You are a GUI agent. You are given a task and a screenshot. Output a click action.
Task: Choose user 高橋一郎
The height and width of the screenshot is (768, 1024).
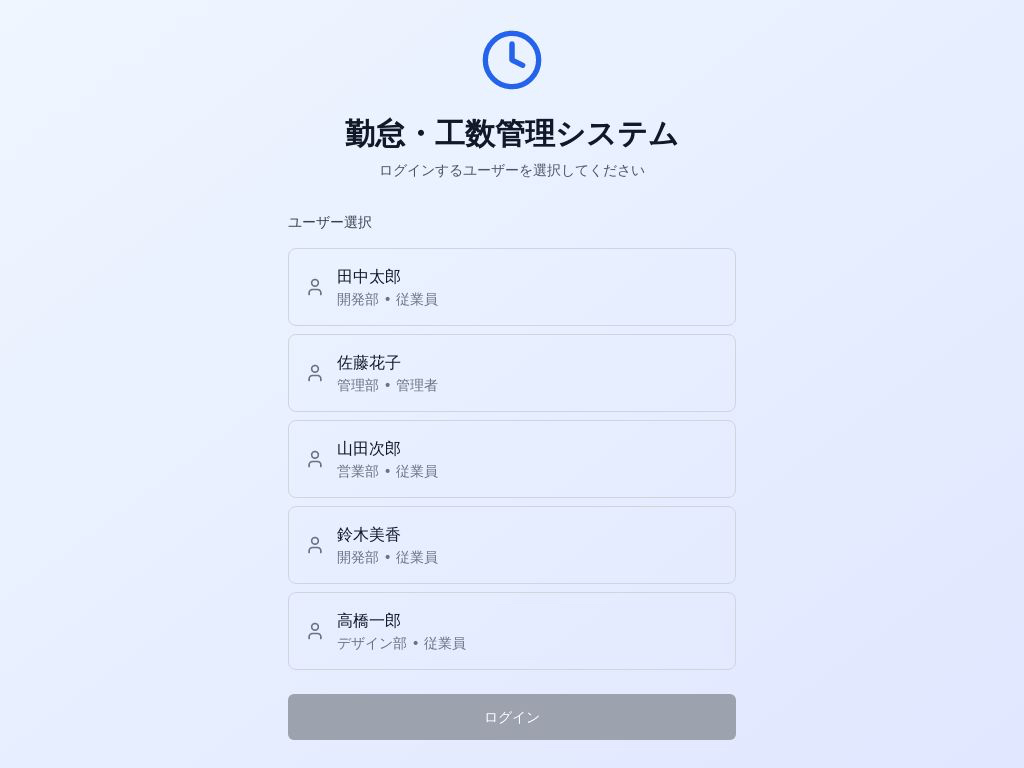pyautogui.click(x=511, y=631)
